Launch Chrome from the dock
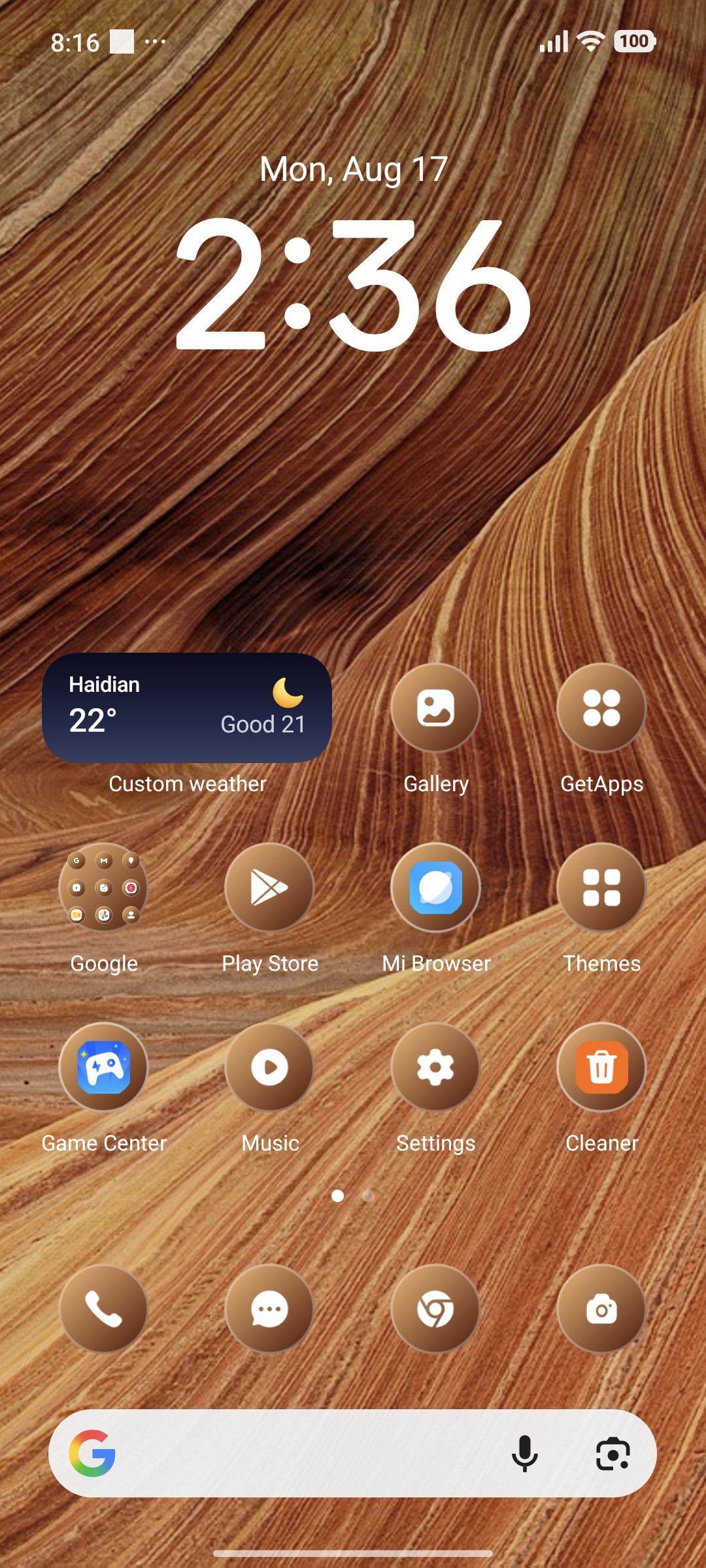 click(x=435, y=1309)
